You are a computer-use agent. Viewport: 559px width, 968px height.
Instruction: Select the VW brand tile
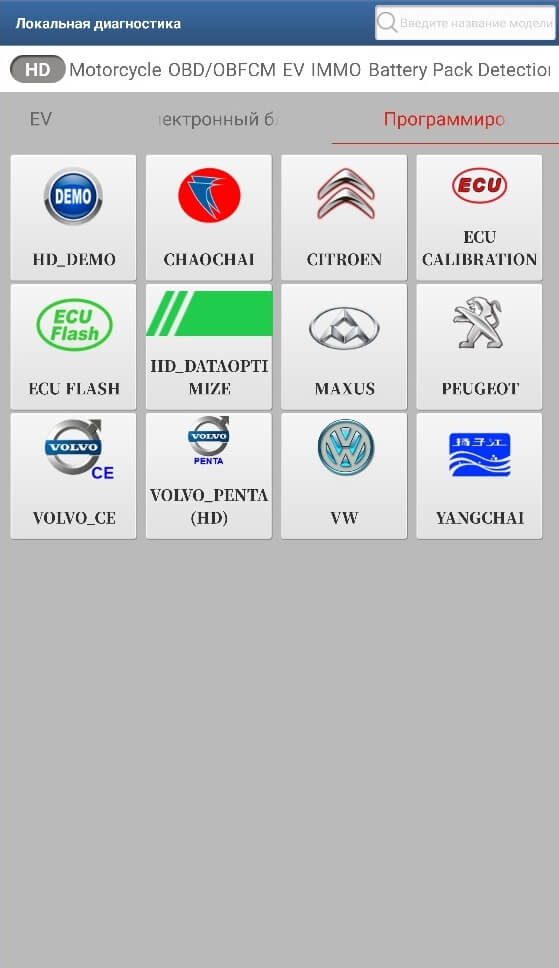click(x=344, y=475)
